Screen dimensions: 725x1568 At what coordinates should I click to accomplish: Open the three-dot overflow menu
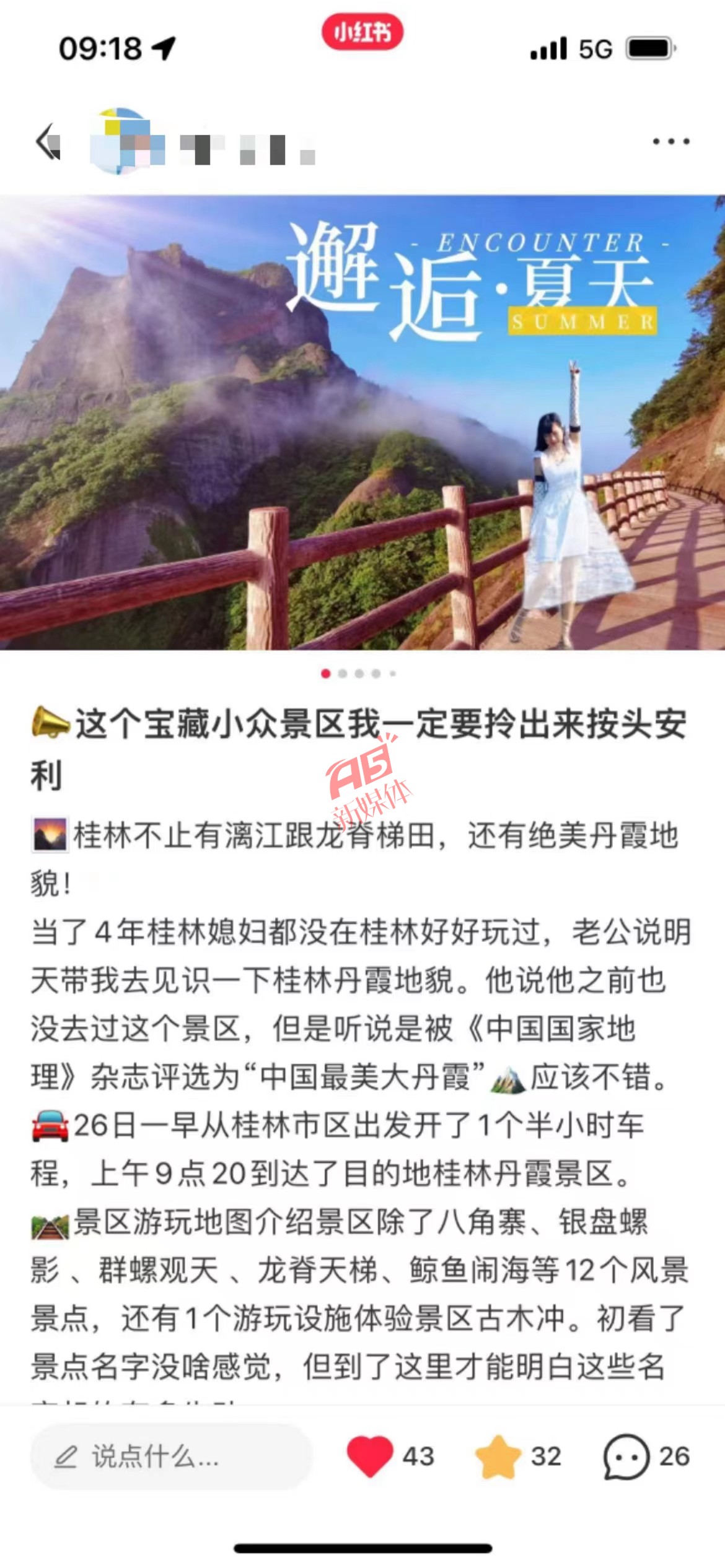(x=671, y=142)
